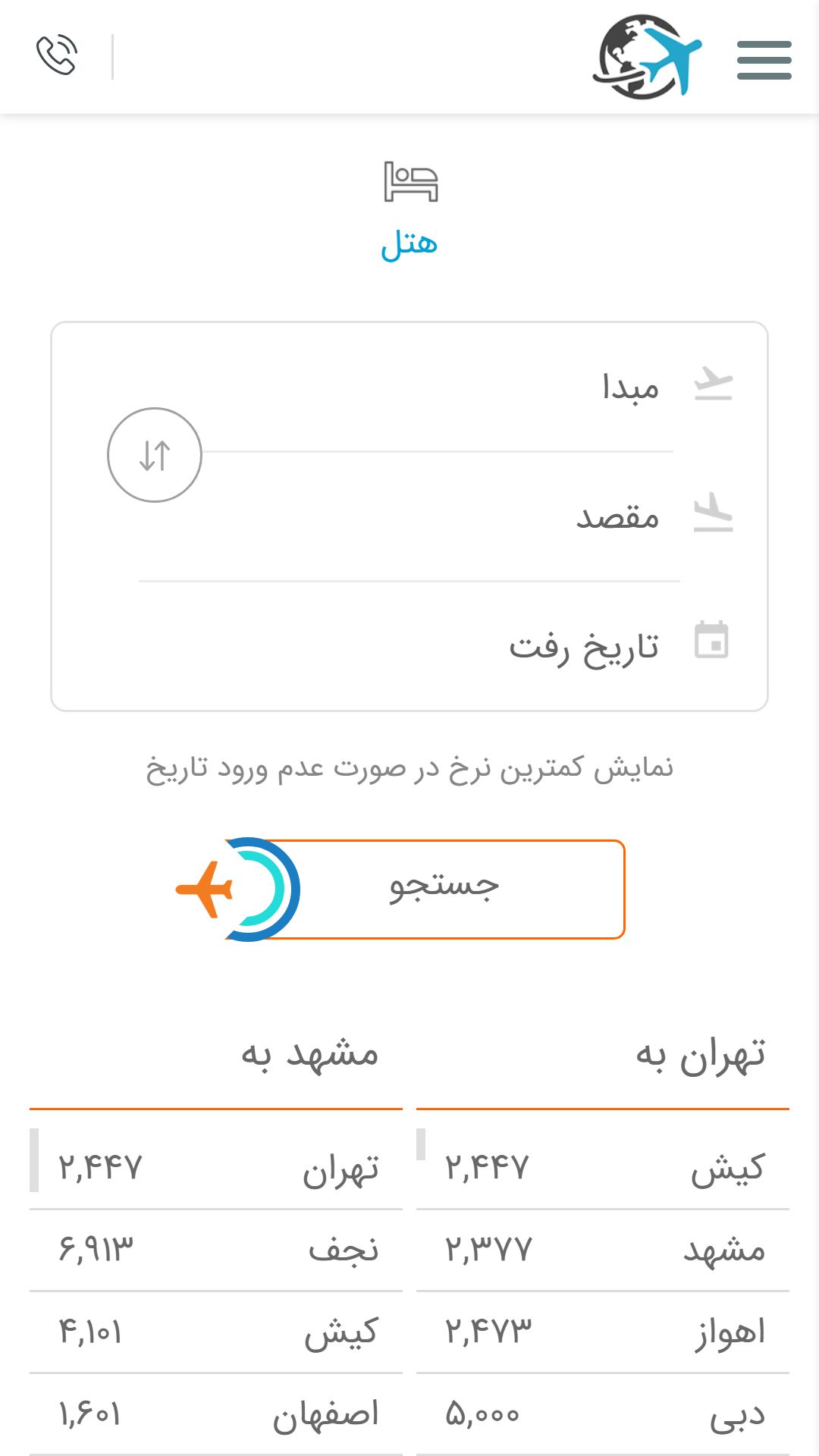Open Mashhad to تهران route

pos(216,1167)
